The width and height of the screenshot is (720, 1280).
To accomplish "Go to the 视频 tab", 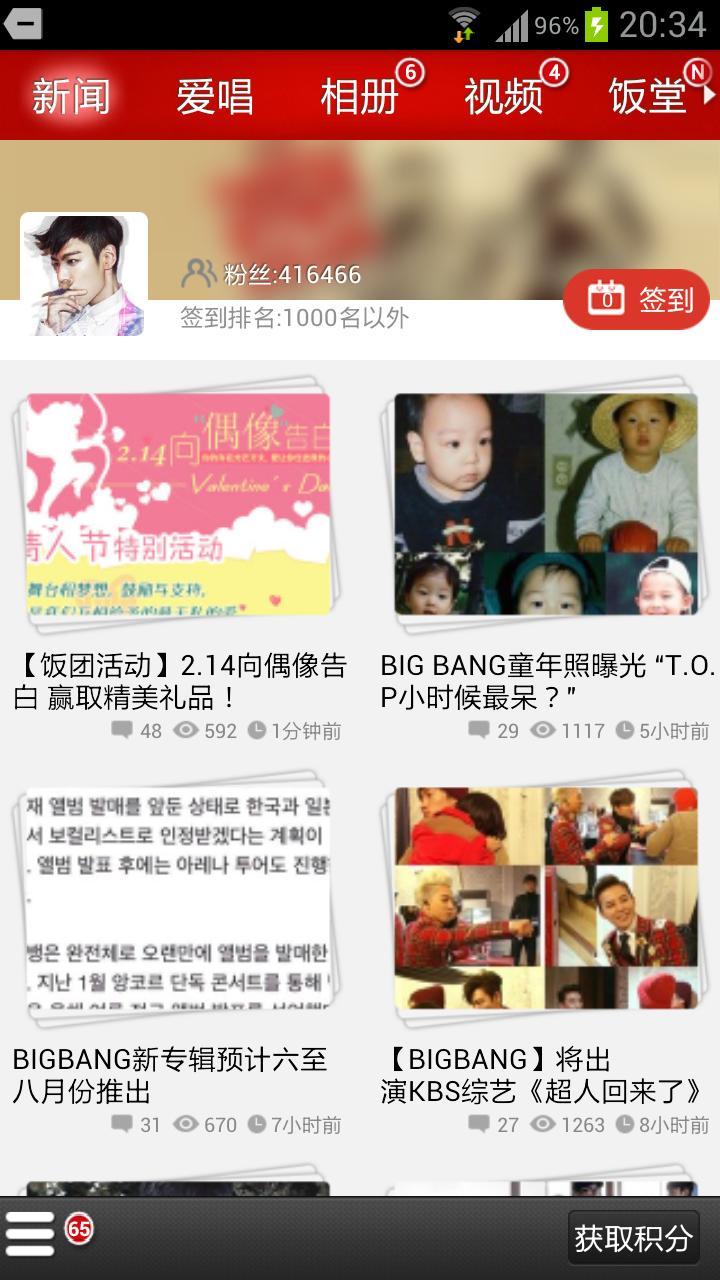I will tap(504, 97).
